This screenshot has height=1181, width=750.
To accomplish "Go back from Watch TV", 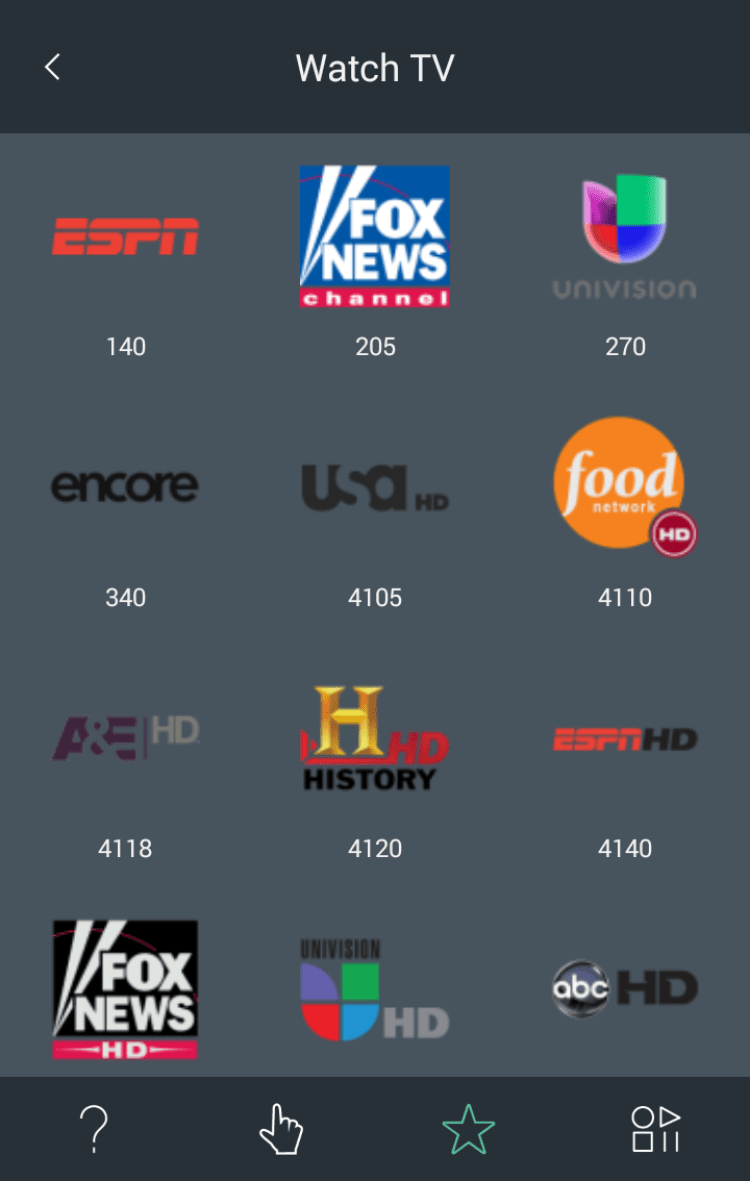I will tap(53, 68).
